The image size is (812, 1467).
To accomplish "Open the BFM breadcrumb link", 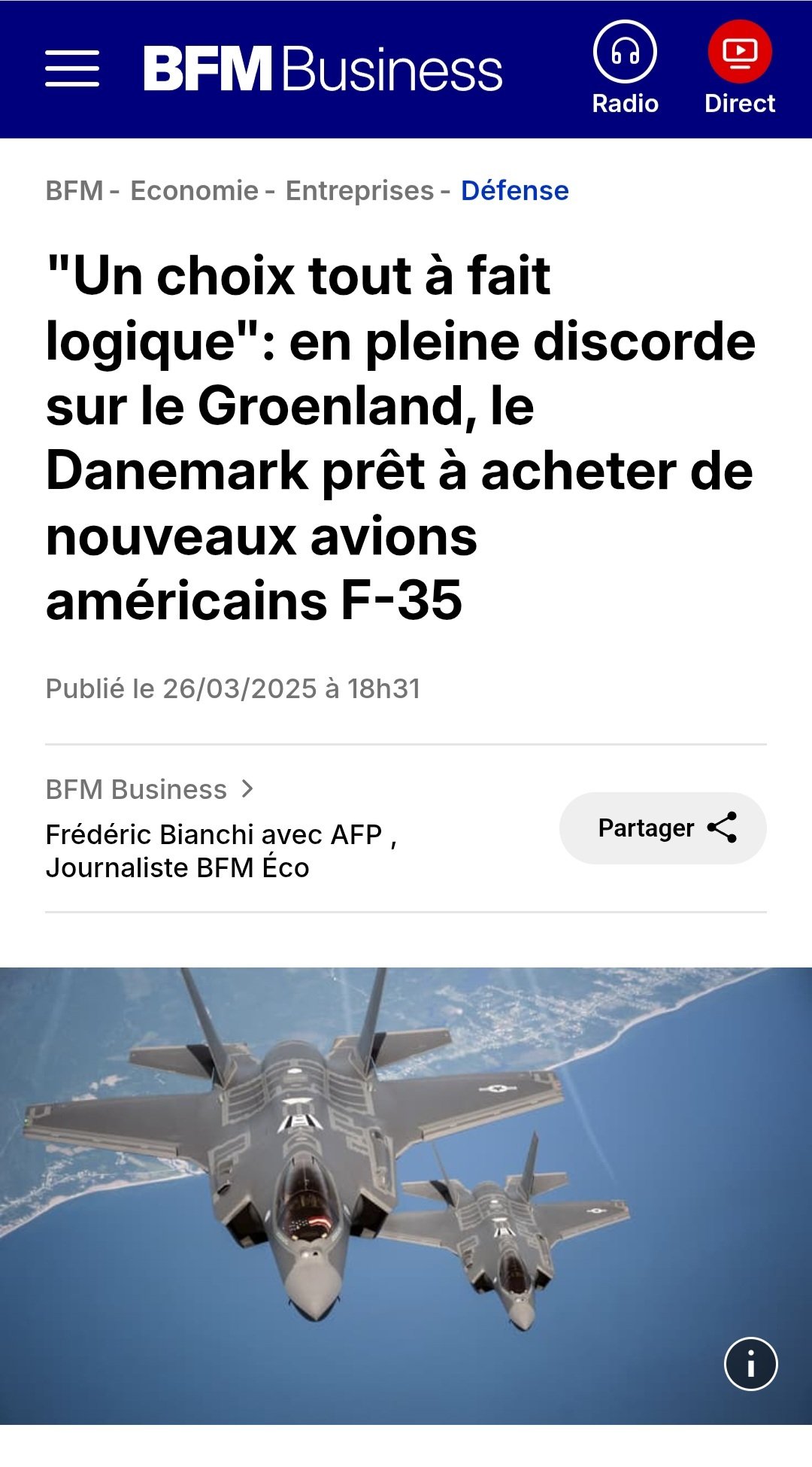I will 74,191.
